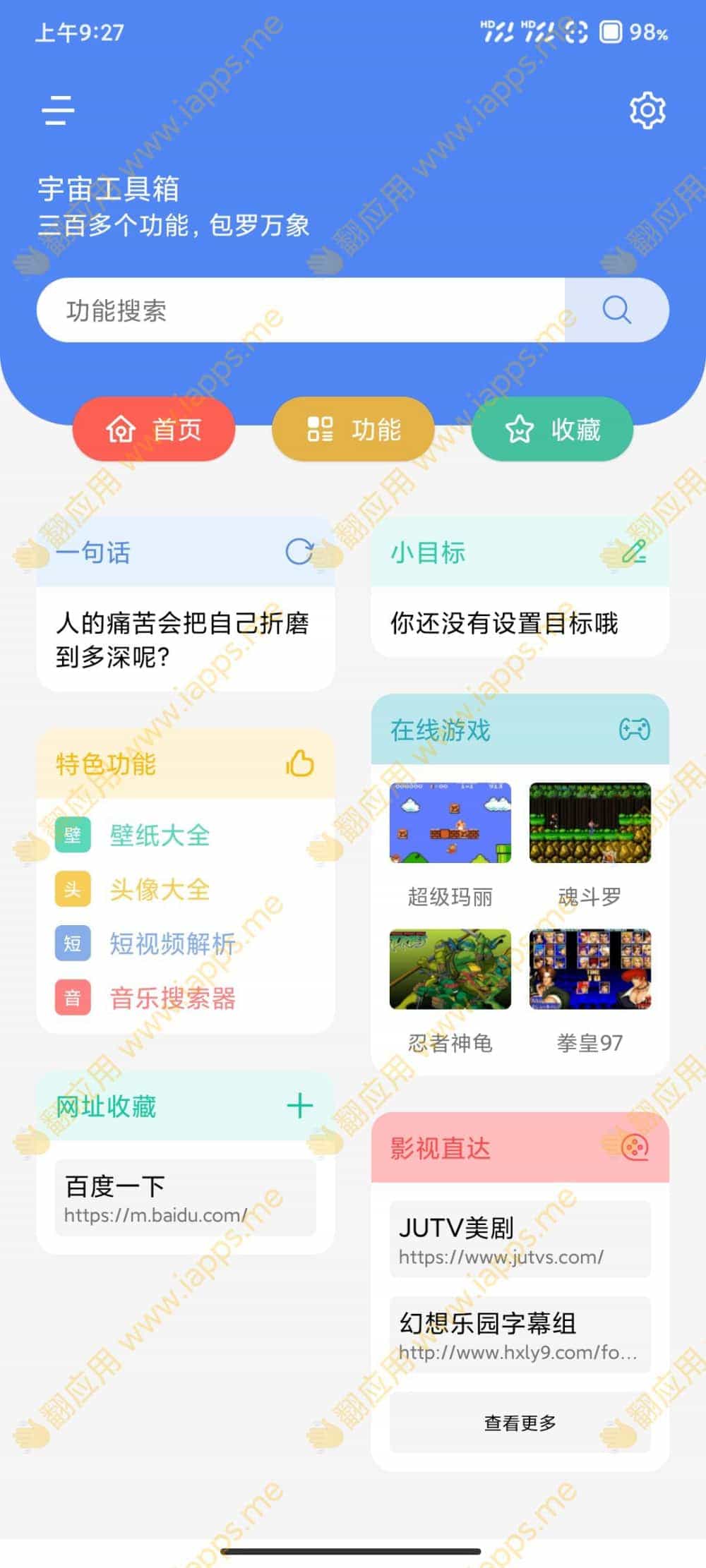
Task: Switch to the 首页 tab
Action: pyautogui.click(x=154, y=429)
